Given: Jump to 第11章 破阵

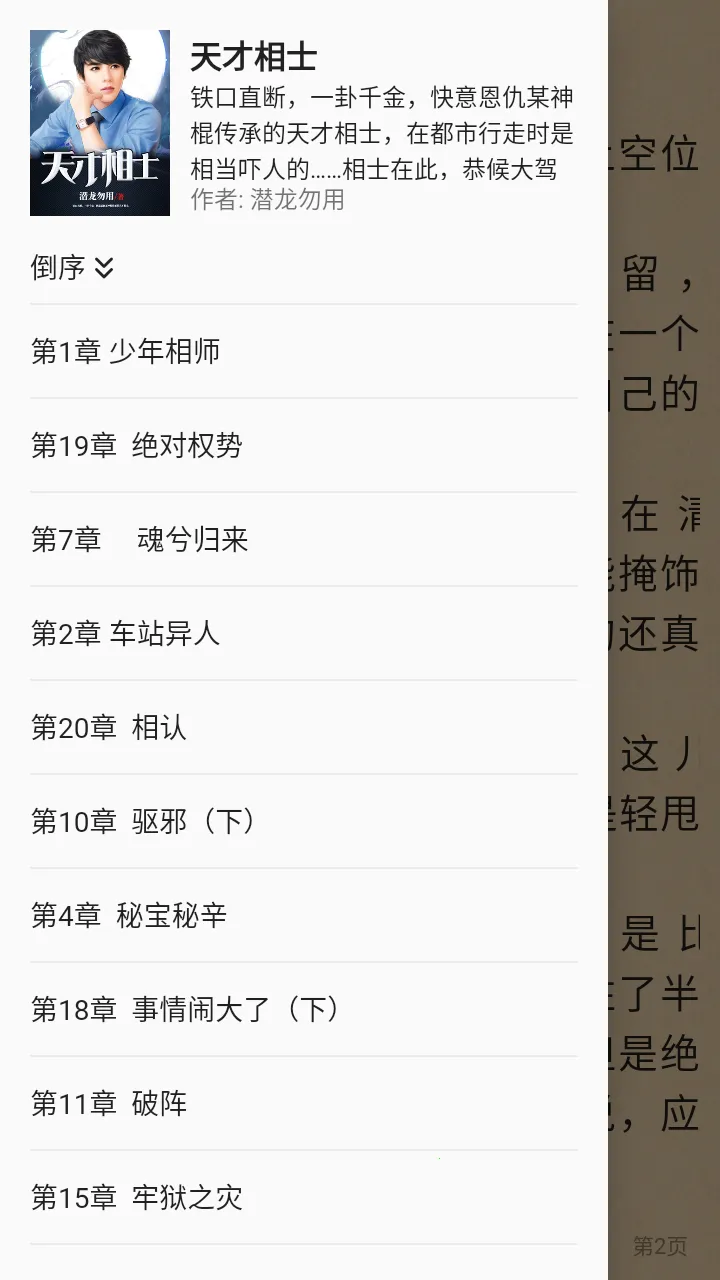Looking at the screenshot, I should 303,1103.
